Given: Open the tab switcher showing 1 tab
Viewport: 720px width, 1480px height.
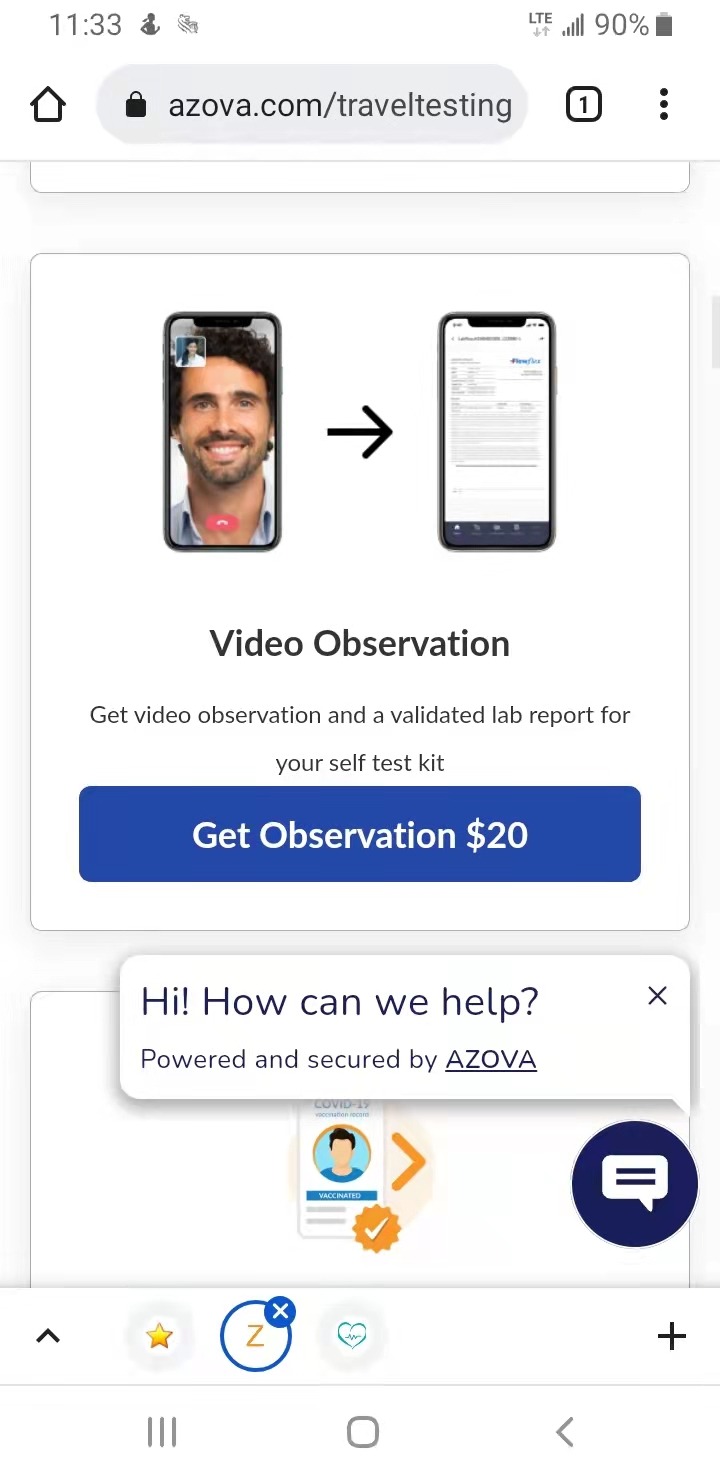Looking at the screenshot, I should click(584, 104).
